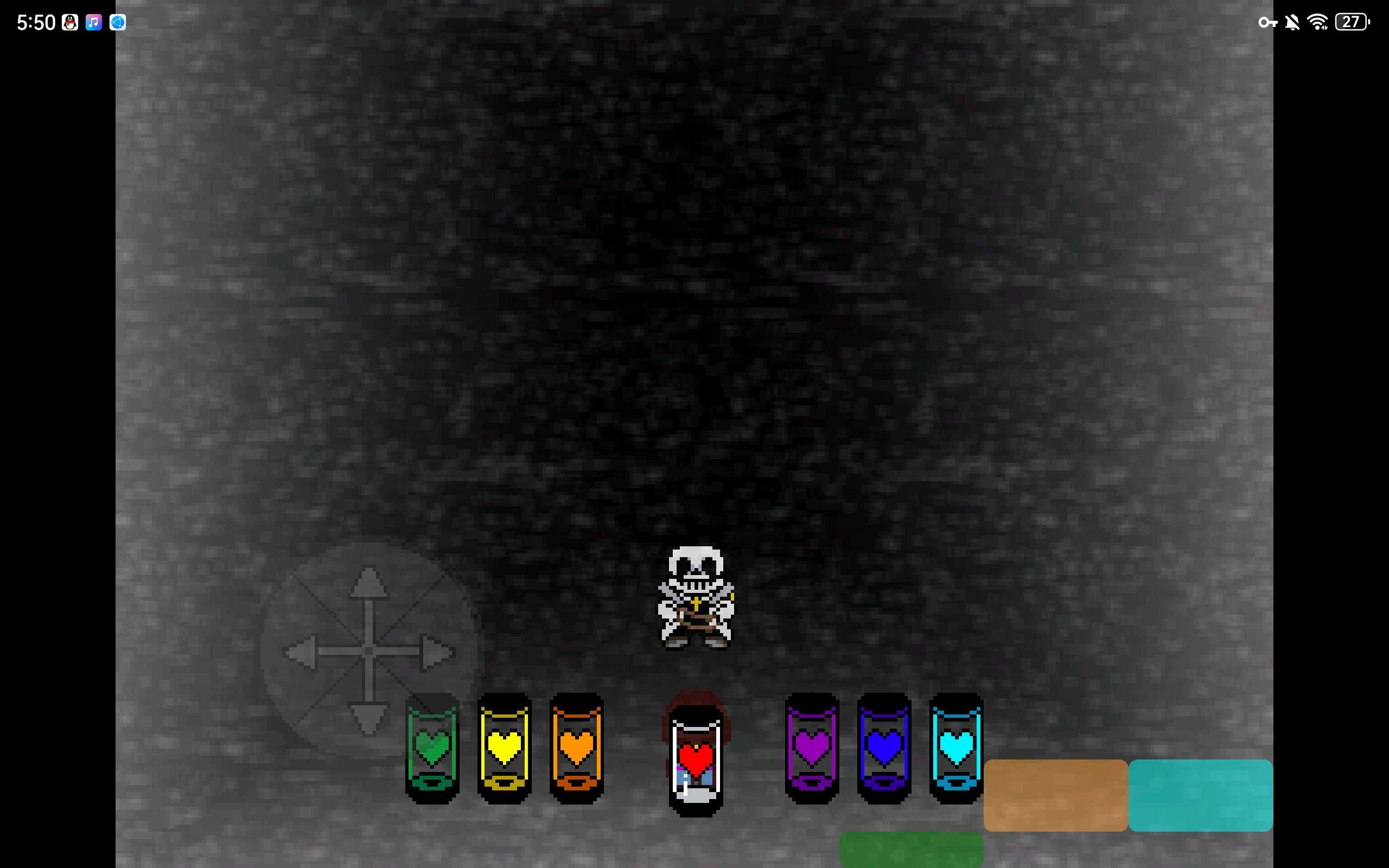Tap the right arrow on the virtual d-pad
Viewport: 1389px width, 868px height.
pyautogui.click(x=438, y=652)
